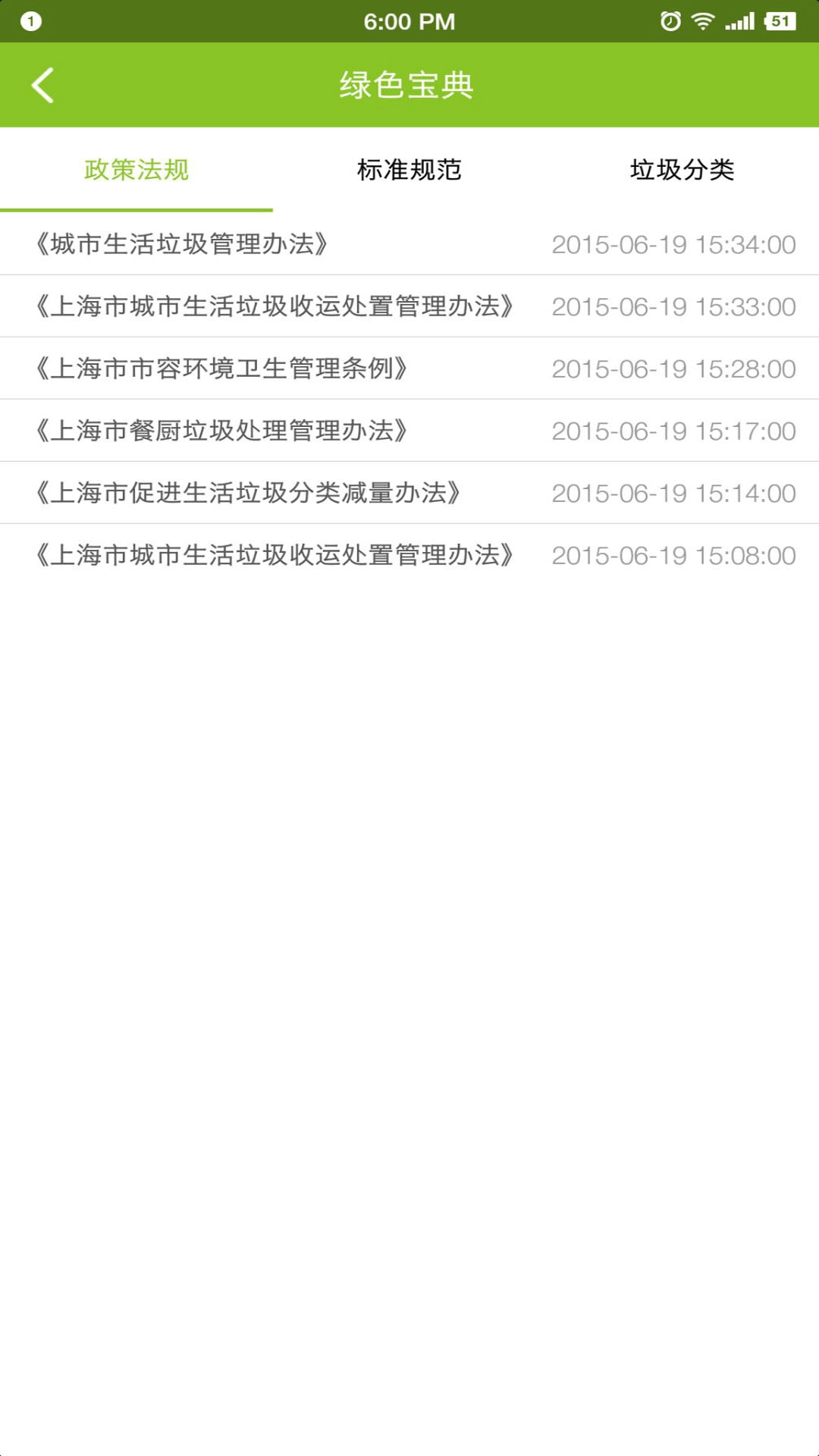Click the timestamp 2015-06-19 15:08:00
This screenshot has width=819, height=1456.
[x=673, y=554]
